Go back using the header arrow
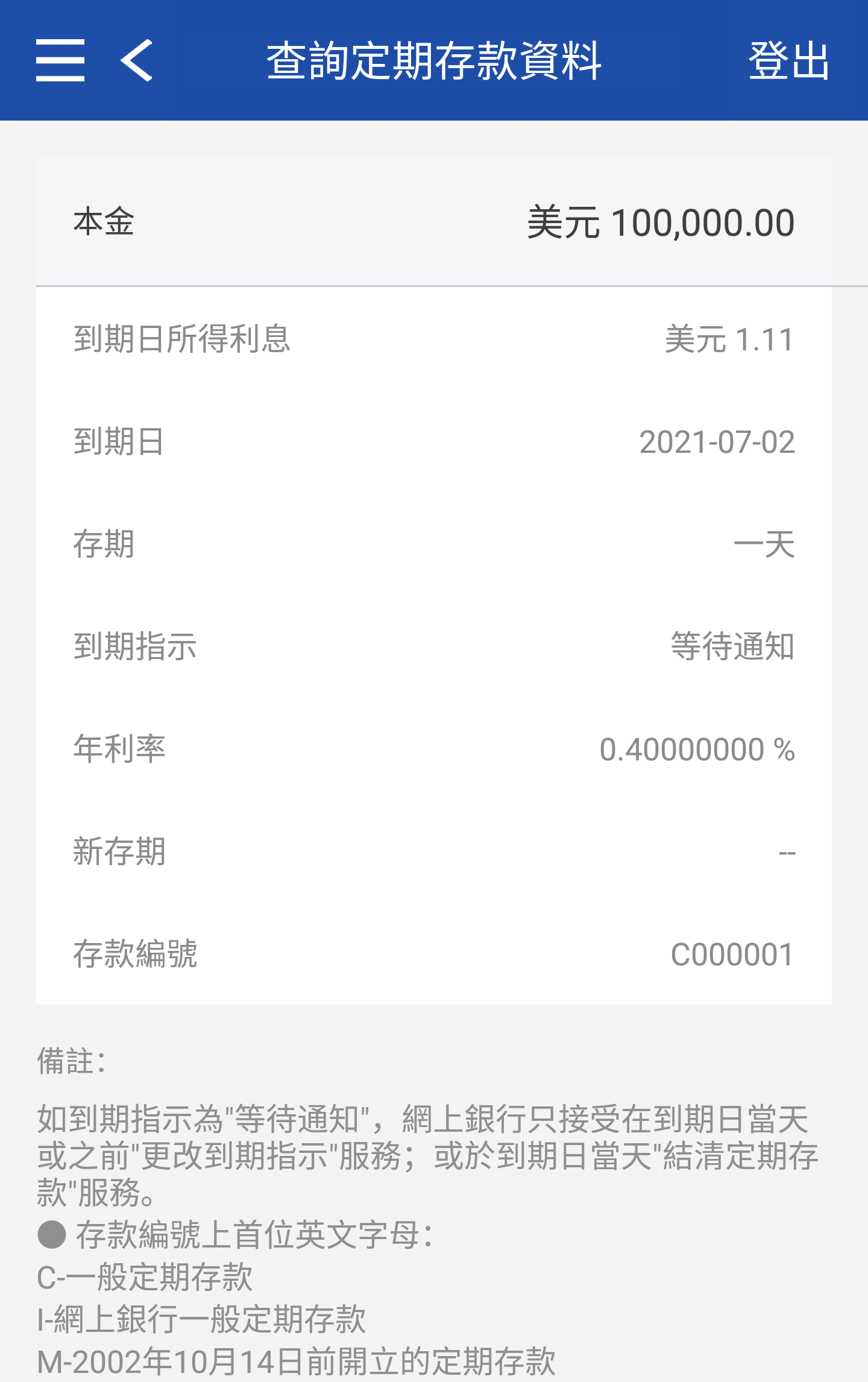The image size is (868, 1382). pyautogui.click(x=137, y=60)
